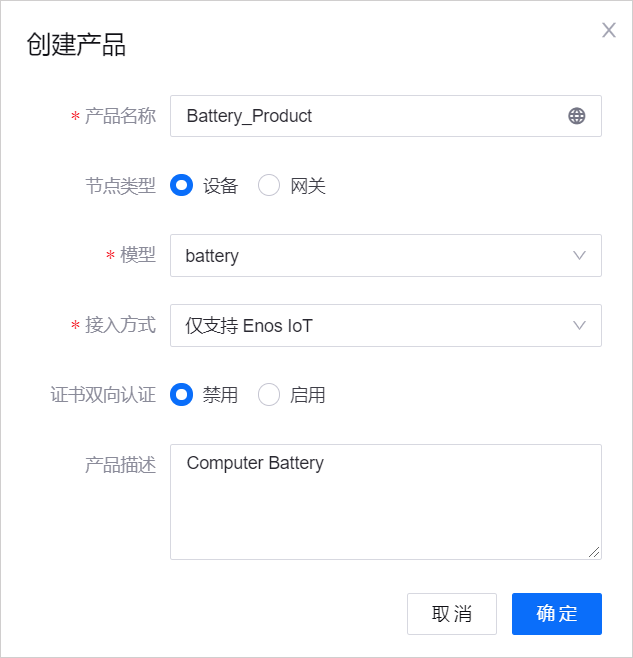Close the 创建产品 dialog
Screen dimensions: 633x658
[608, 30]
